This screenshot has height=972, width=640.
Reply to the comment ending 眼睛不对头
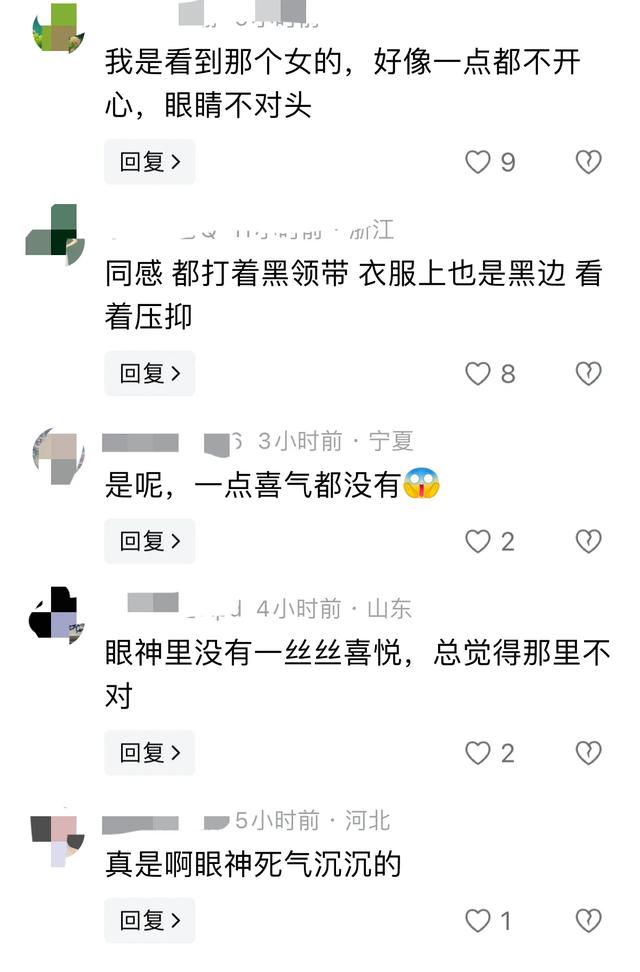click(x=150, y=162)
